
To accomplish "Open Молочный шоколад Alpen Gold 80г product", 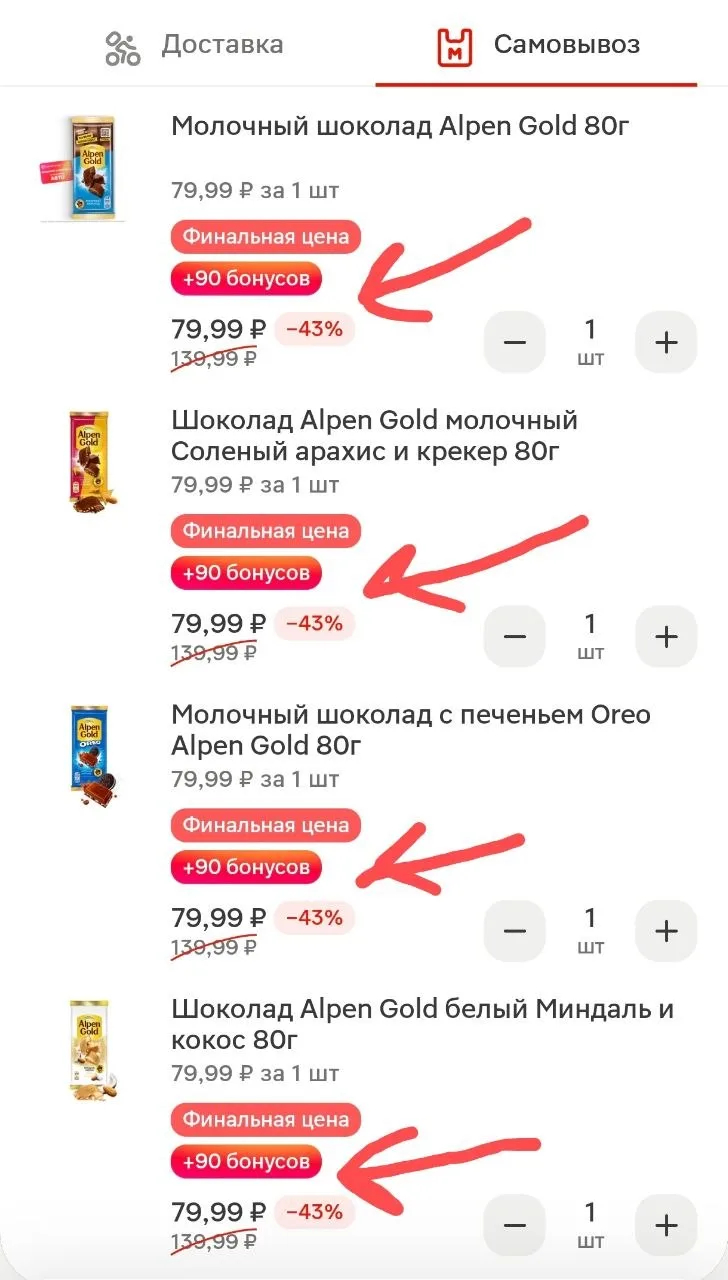I will 400,127.
